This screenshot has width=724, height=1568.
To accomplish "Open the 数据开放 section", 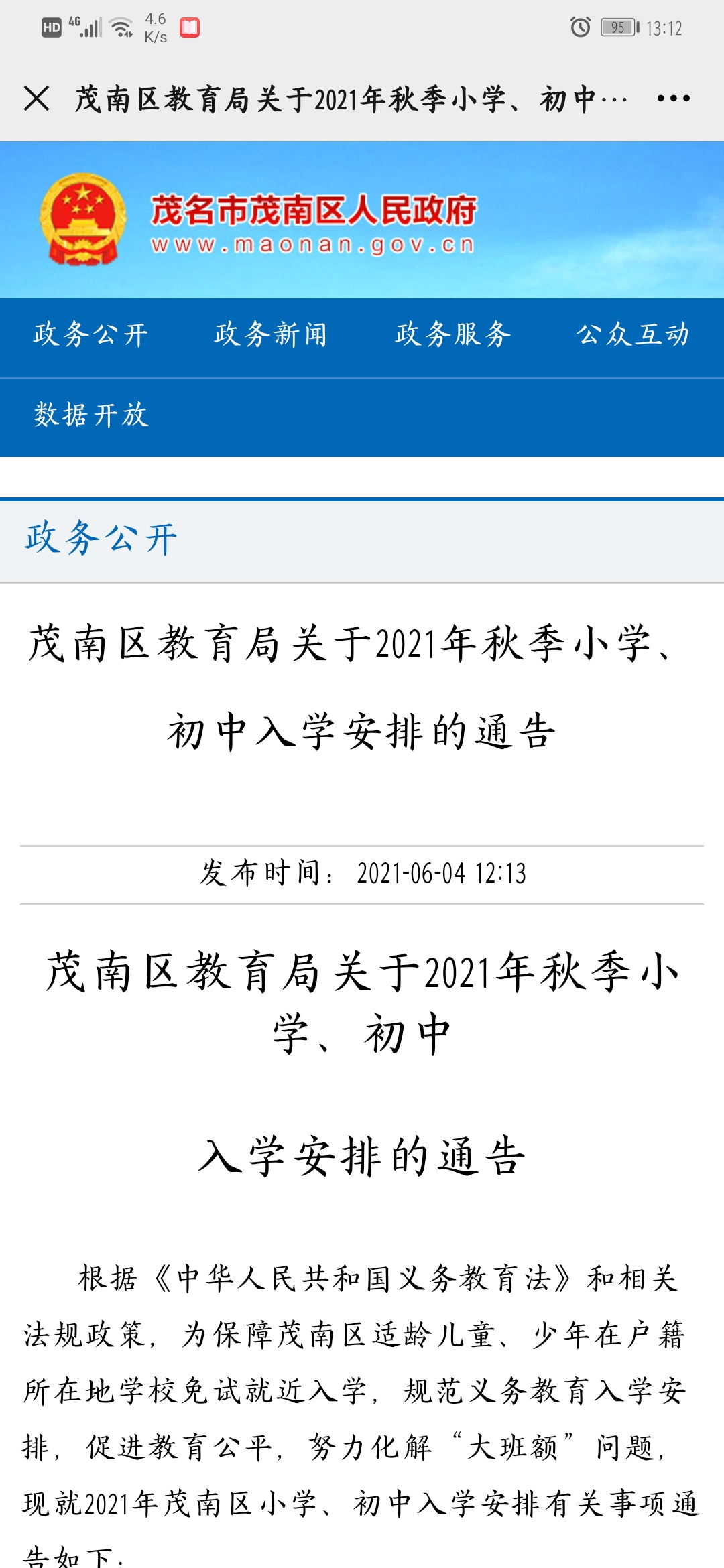I will 91,415.
